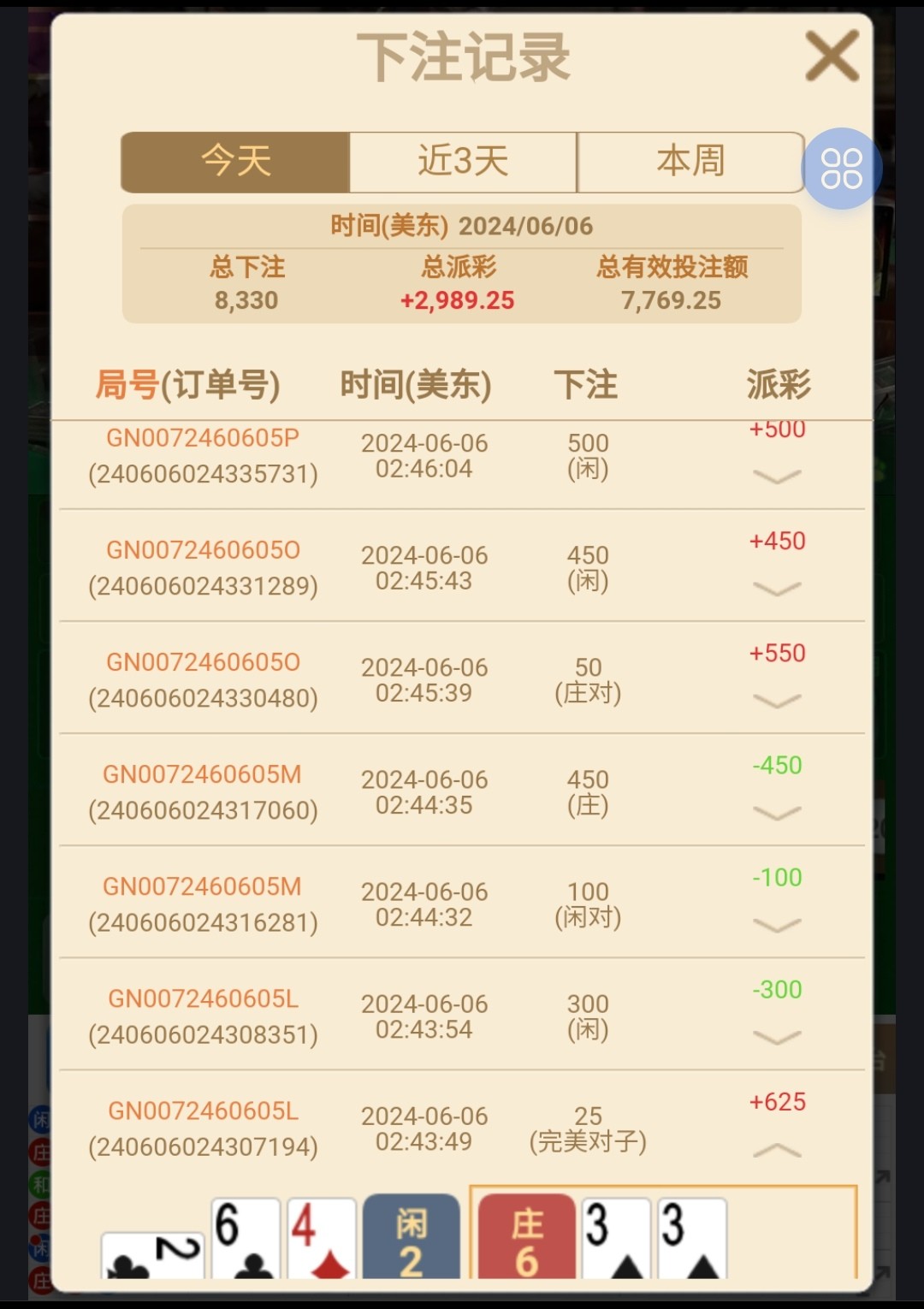Switch to the 本周 tab
The width and height of the screenshot is (924, 1309).
pyautogui.click(x=690, y=162)
